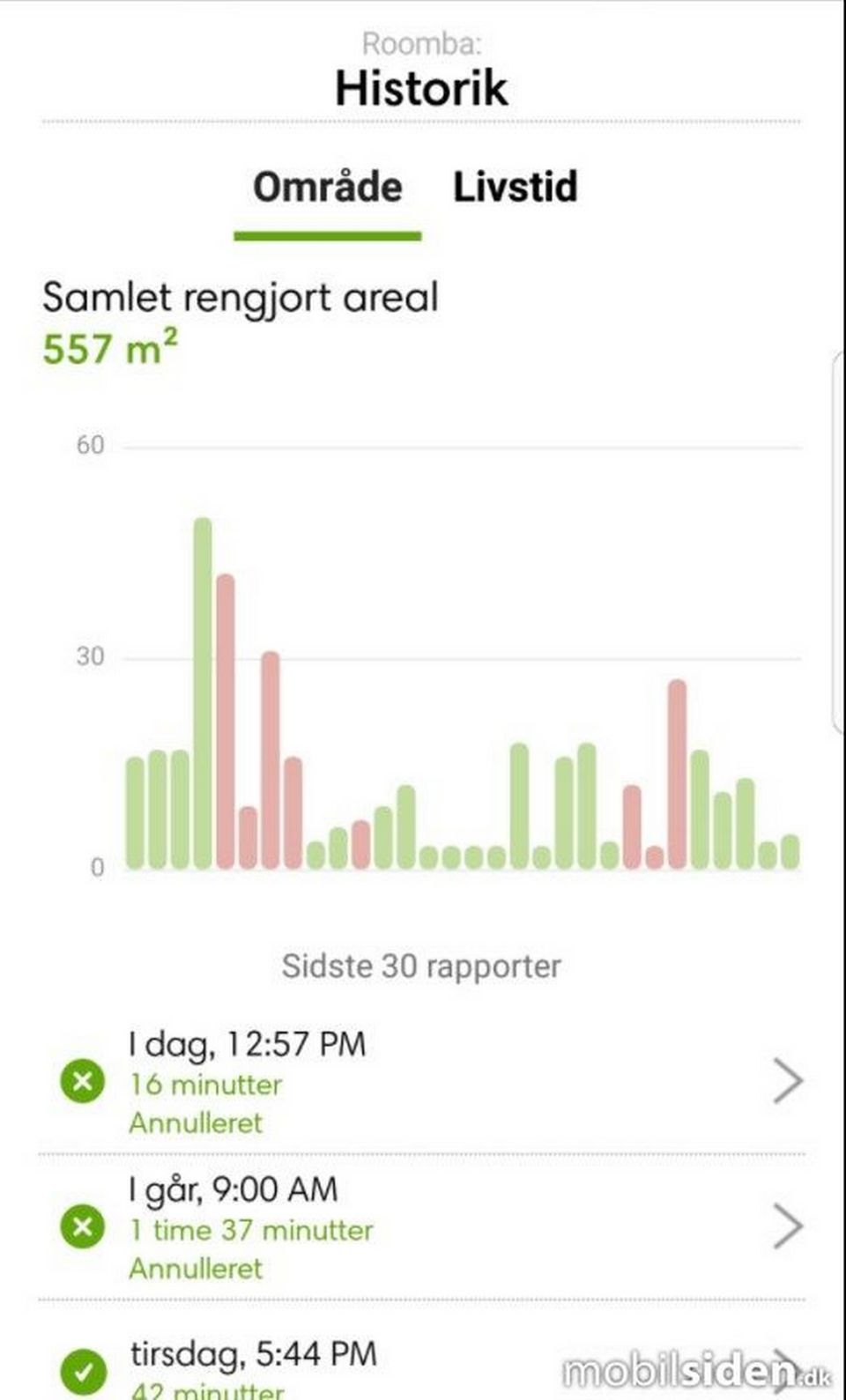This screenshot has height=1400, width=846.
Task: Open the I går 9:00 AM report
Action: pyautogui.click(x=421, y=1226)
